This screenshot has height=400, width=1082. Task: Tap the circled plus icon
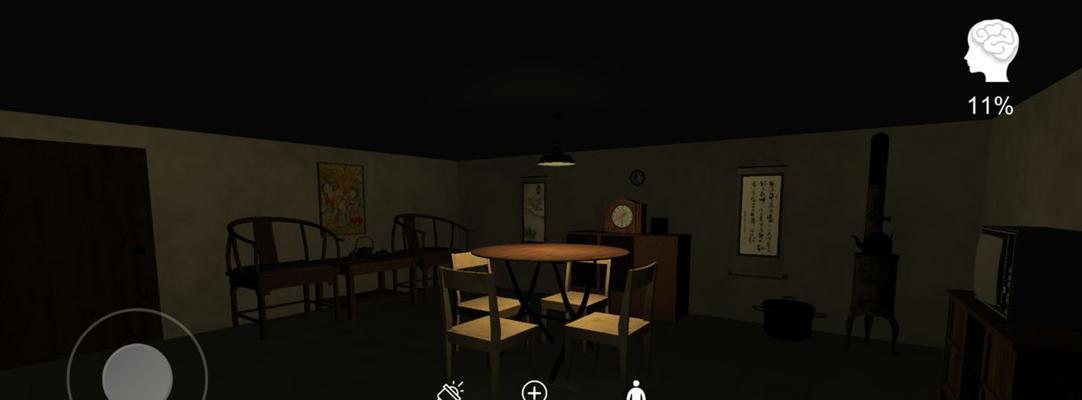tap(535, 391)
